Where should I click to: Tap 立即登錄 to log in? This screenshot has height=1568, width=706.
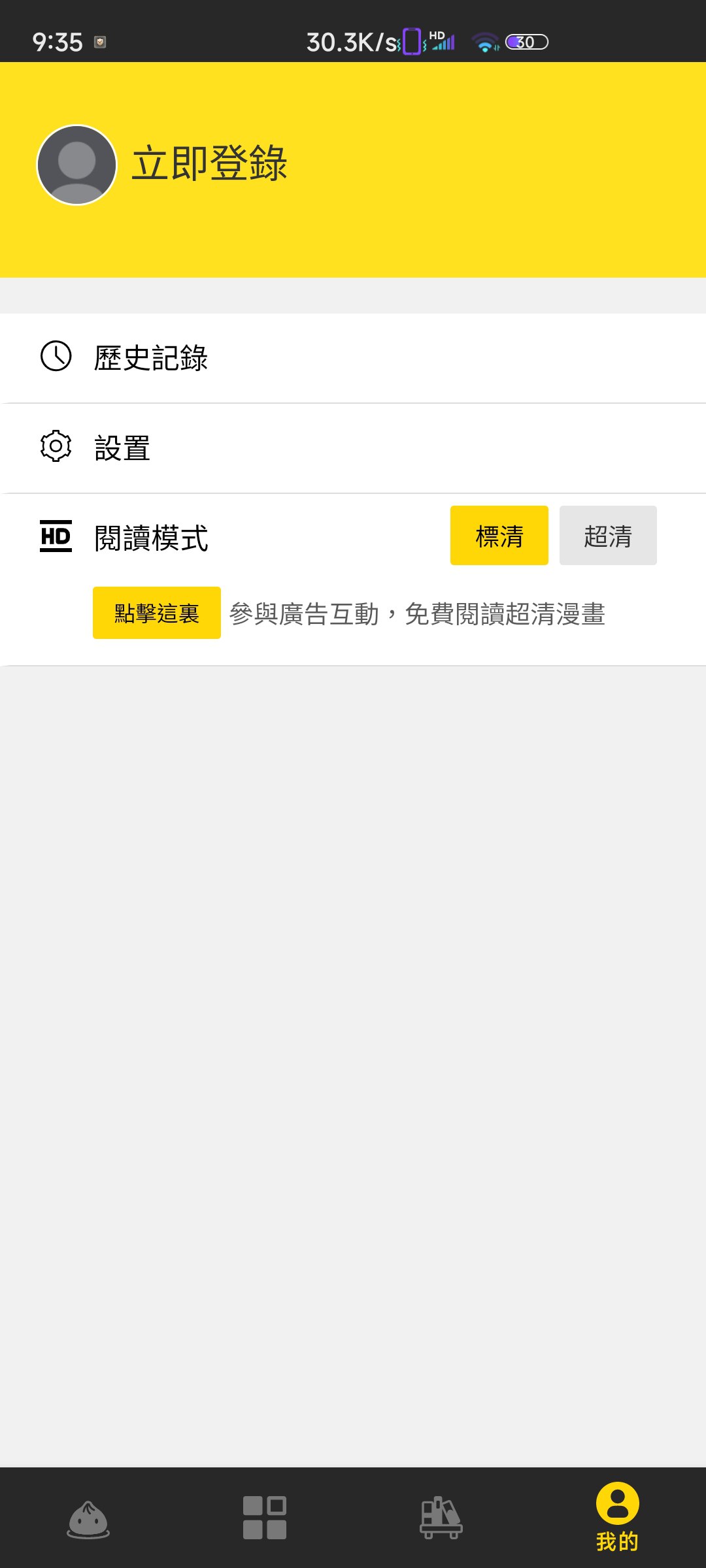tap(209, 163)
